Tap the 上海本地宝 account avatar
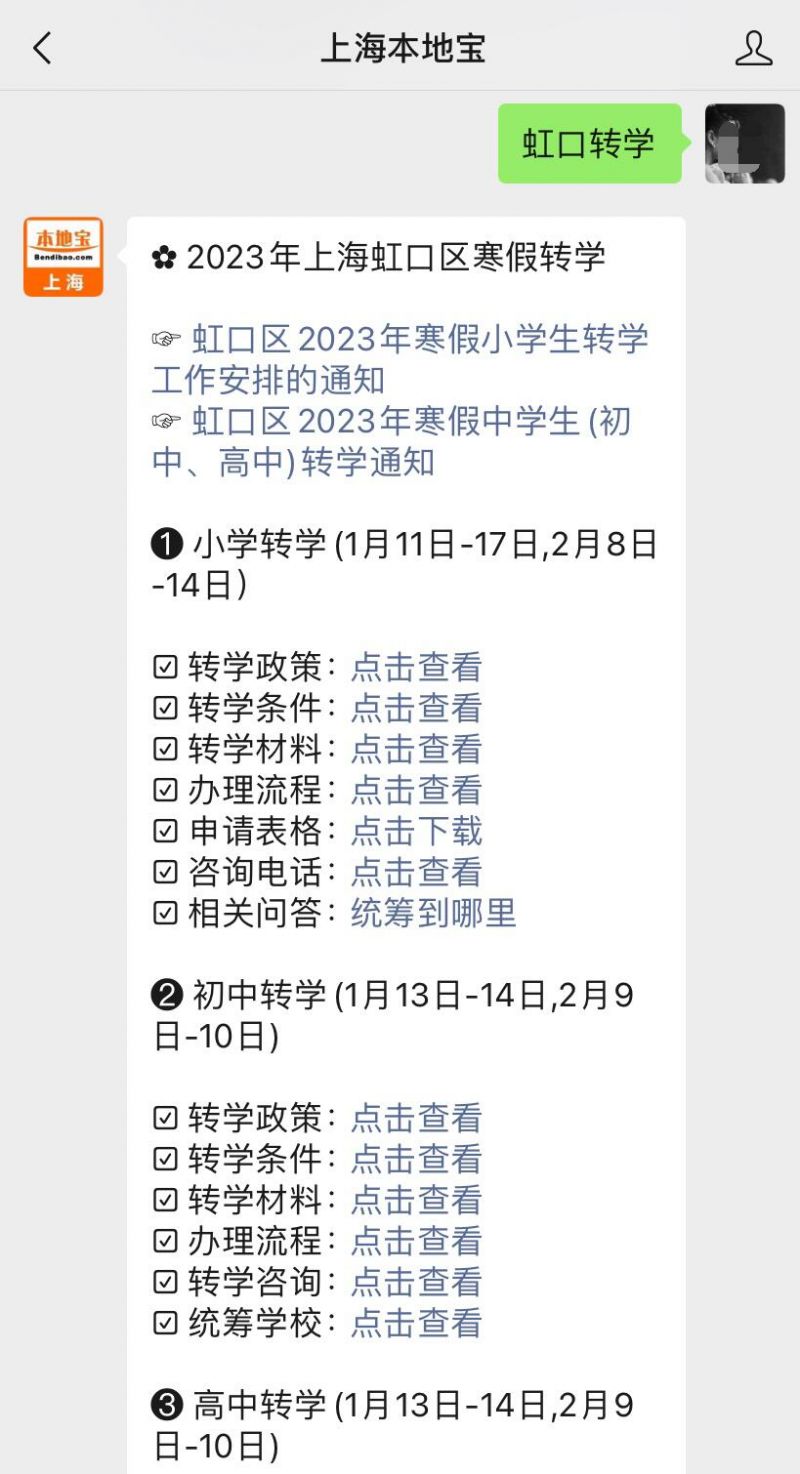 tap(63, 257)
